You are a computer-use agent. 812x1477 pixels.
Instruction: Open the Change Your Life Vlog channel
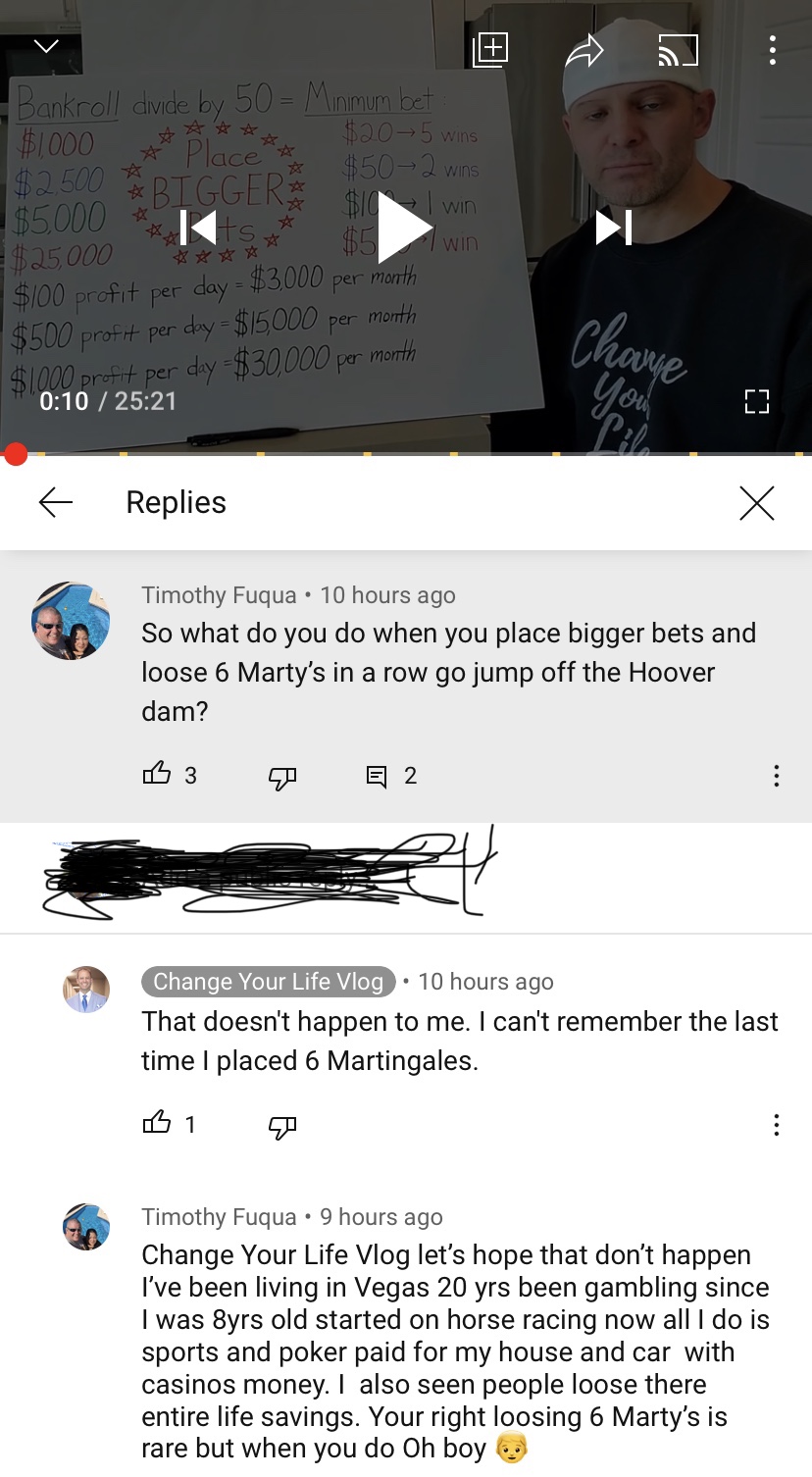pyautogui.click(x=268, y=982)
